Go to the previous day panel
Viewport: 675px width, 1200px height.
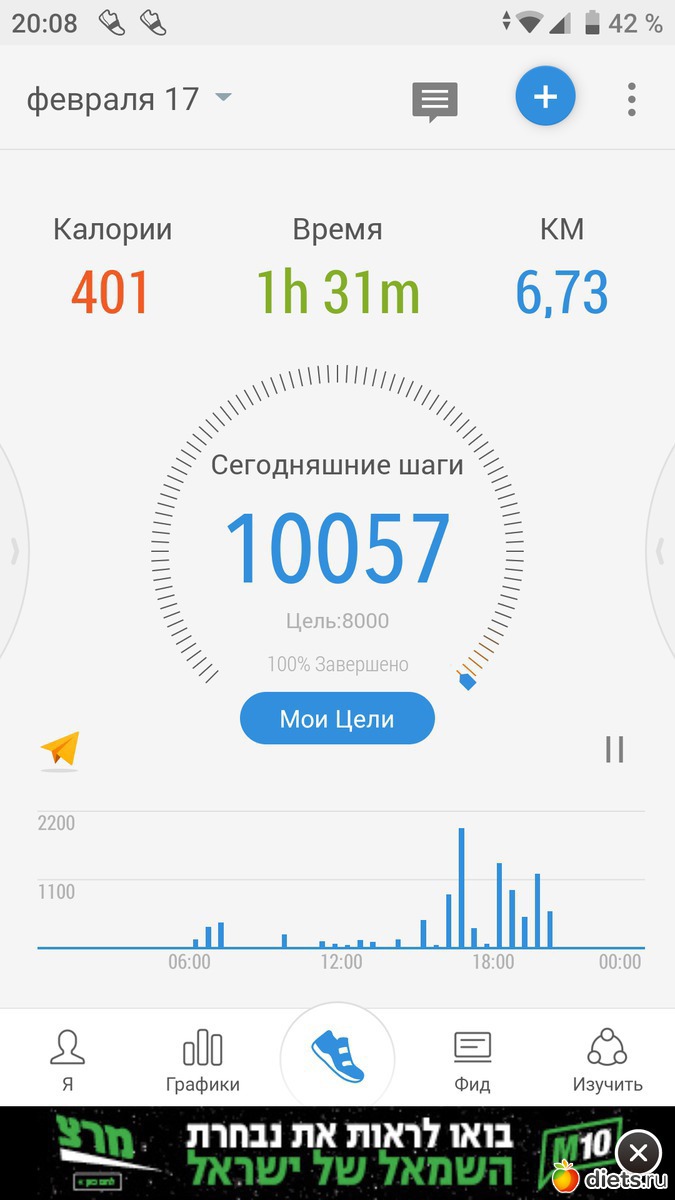[14, 550]
